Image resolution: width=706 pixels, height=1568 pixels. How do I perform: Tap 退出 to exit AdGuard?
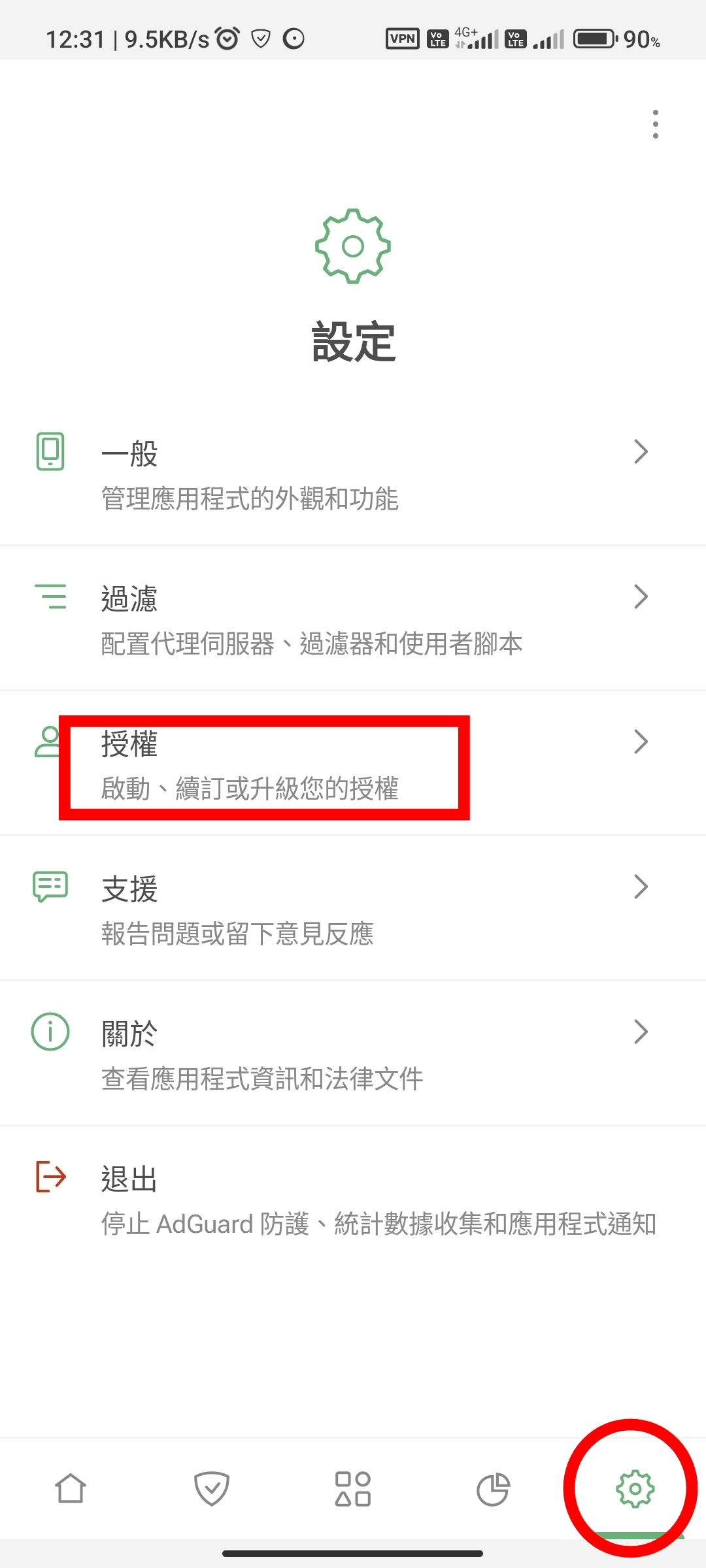coord(353,1199)
